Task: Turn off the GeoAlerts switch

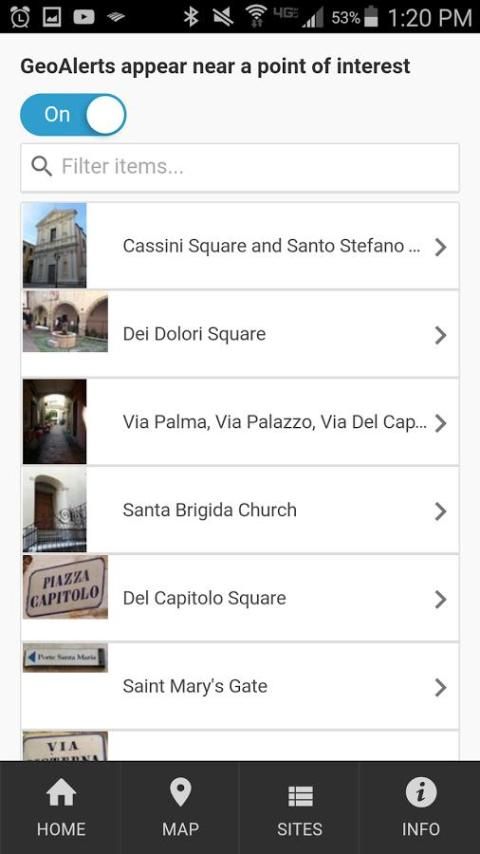Action: [x=73, y=114]
